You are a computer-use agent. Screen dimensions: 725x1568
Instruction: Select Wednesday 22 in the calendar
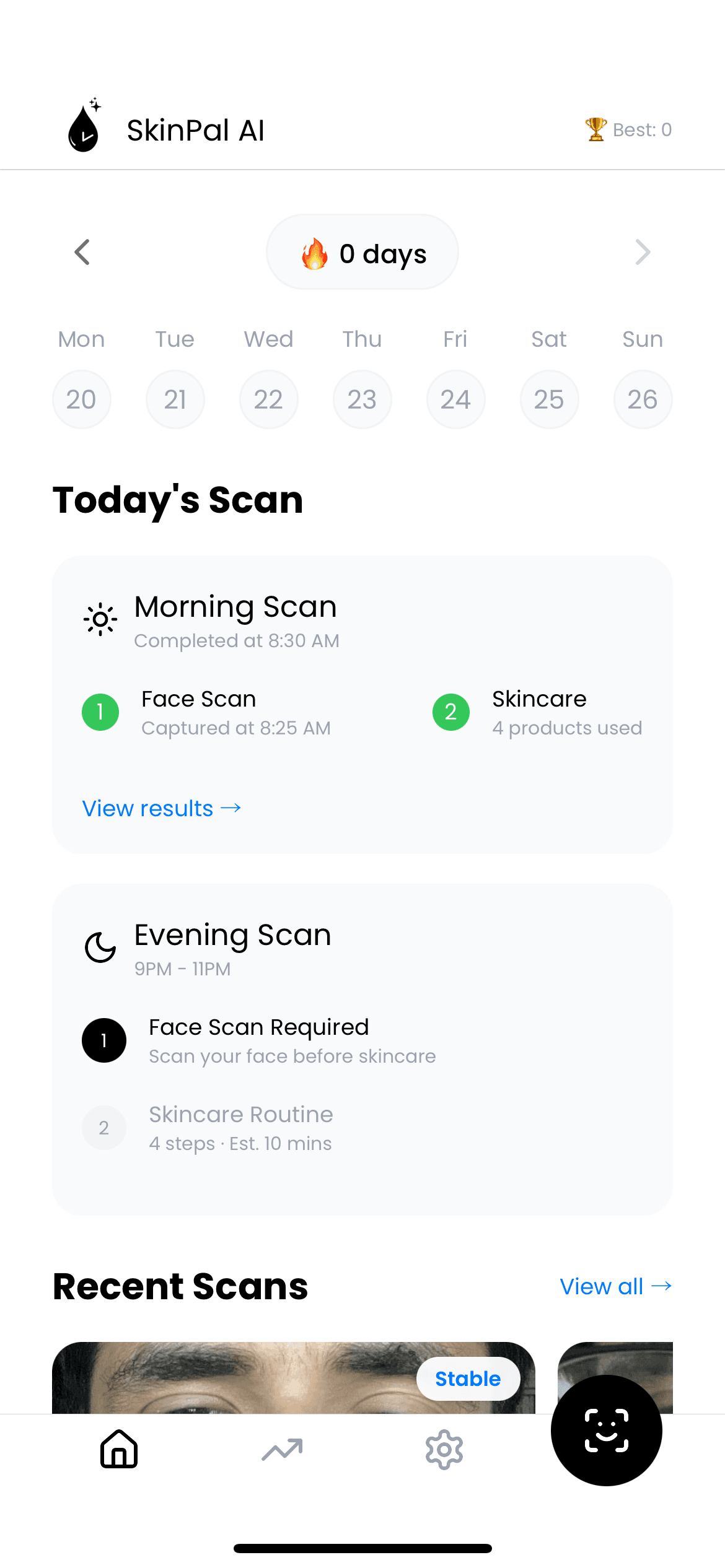click(268, 399)
